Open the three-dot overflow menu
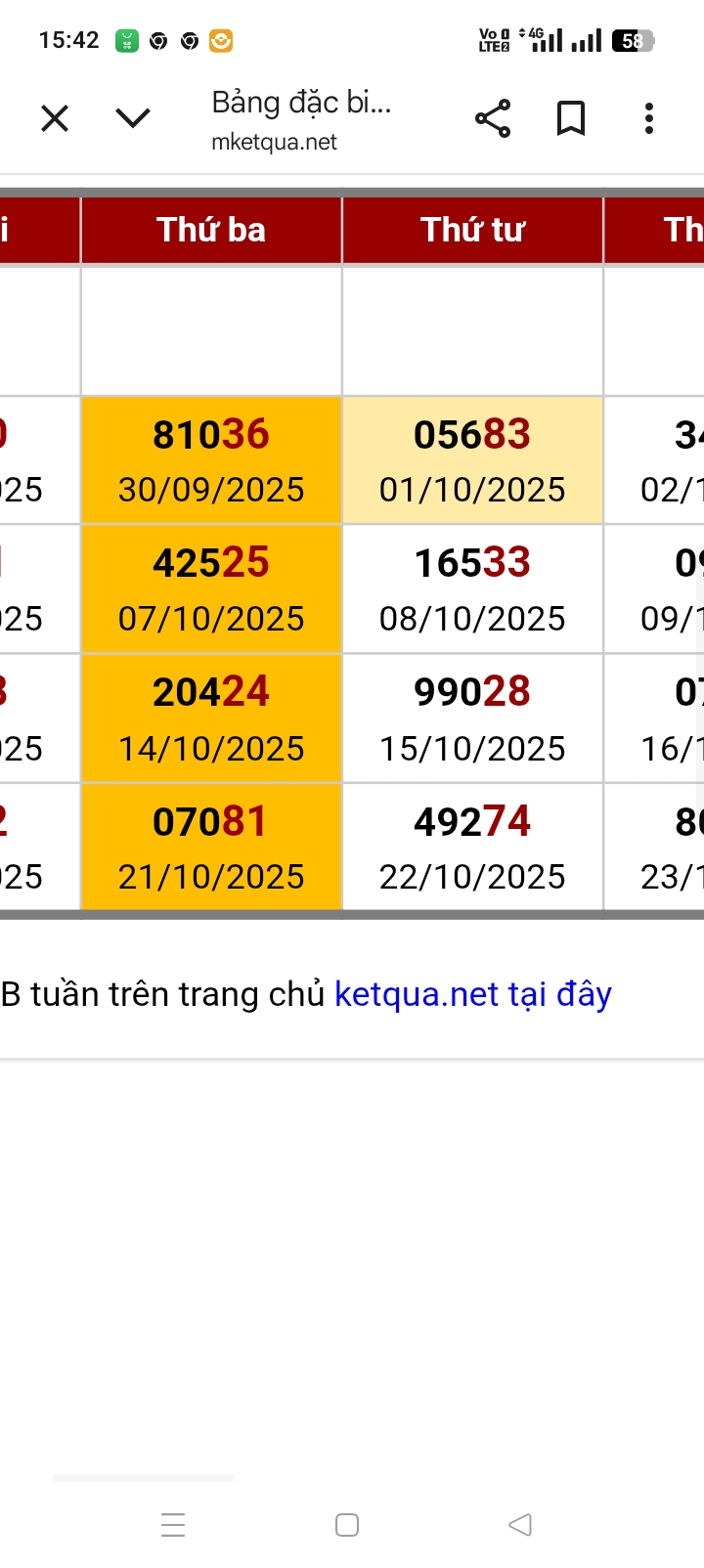The height and width of the screenshot is (1568, 704). (x=648, y=119)
